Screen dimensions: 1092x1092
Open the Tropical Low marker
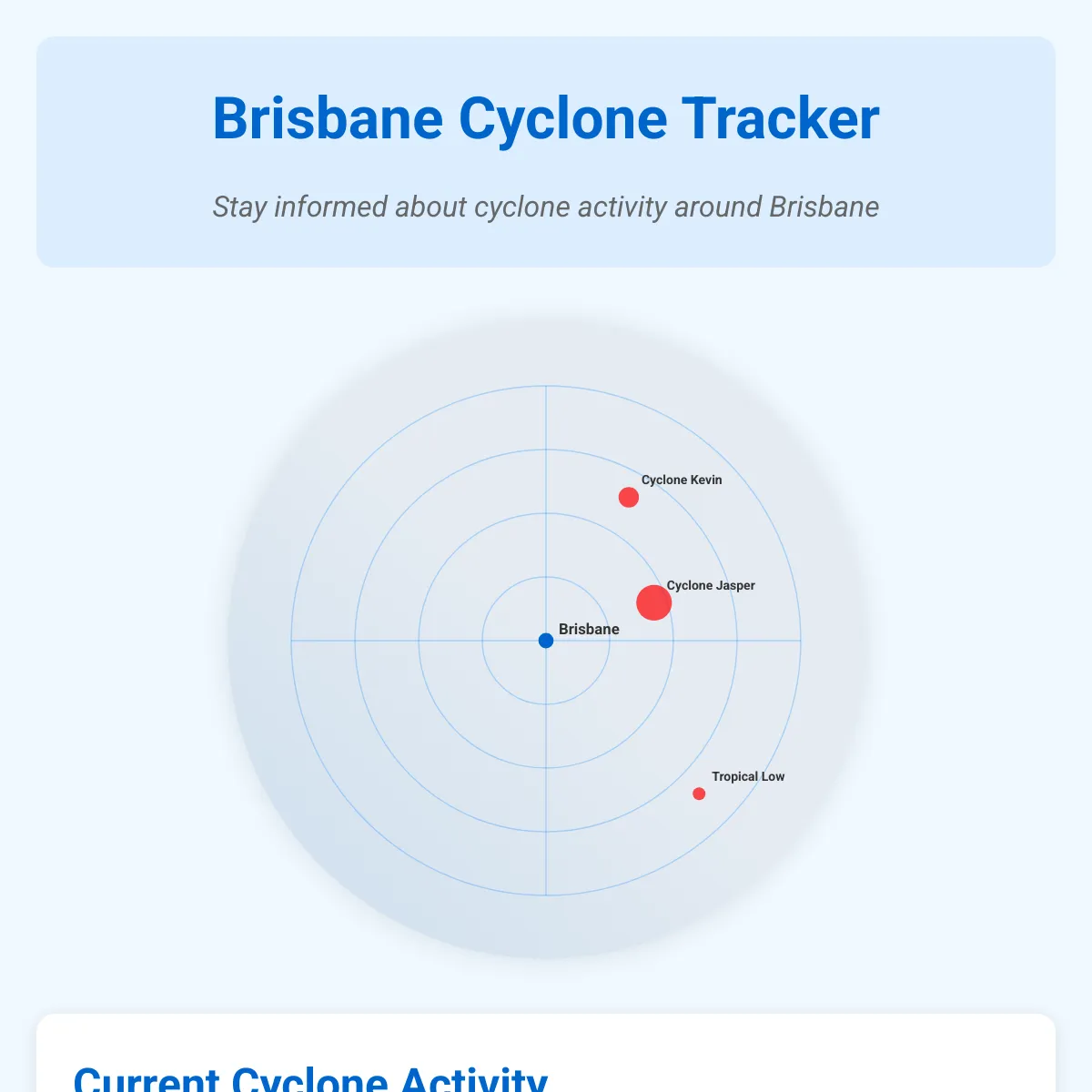point(699,794)
